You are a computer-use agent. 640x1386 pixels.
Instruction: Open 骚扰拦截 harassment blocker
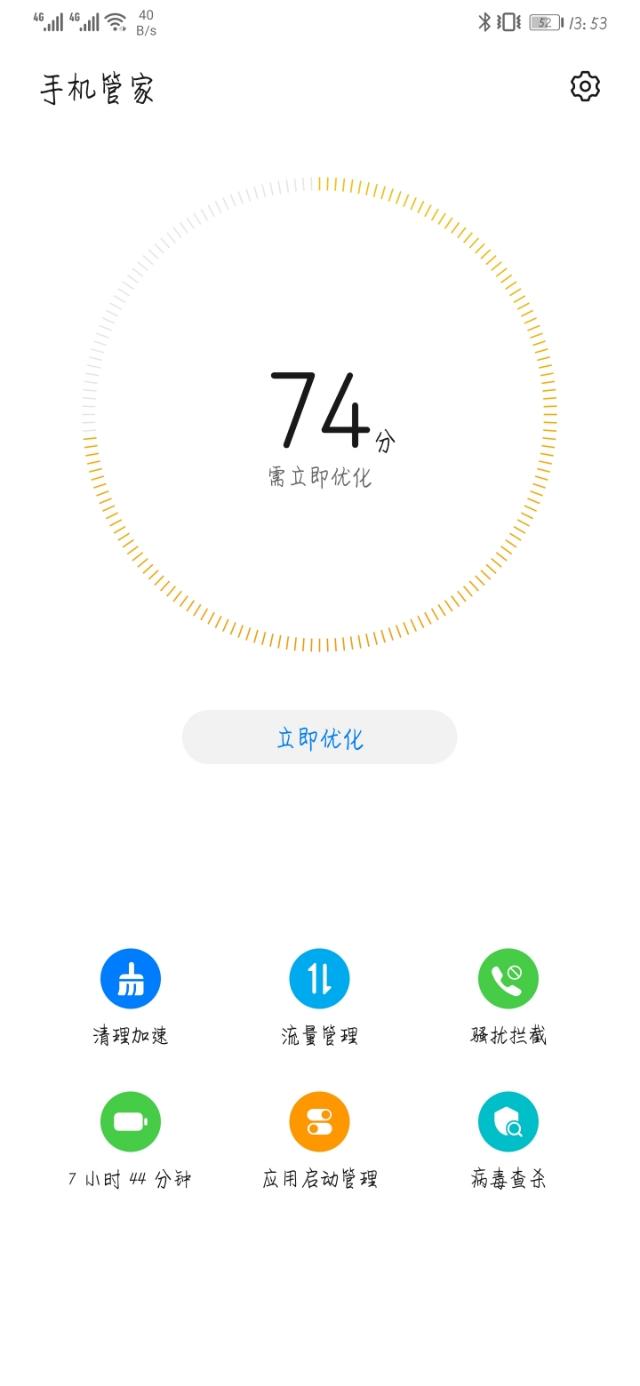tap(508, 979)
